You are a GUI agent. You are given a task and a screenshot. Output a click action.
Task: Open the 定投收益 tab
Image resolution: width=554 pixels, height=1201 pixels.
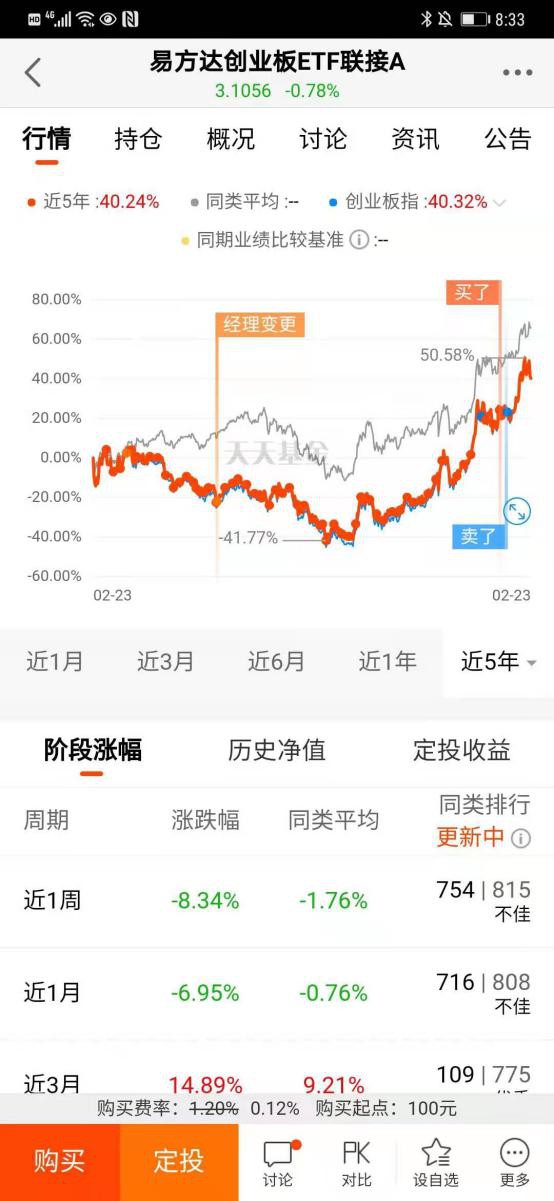click(462, 750)
